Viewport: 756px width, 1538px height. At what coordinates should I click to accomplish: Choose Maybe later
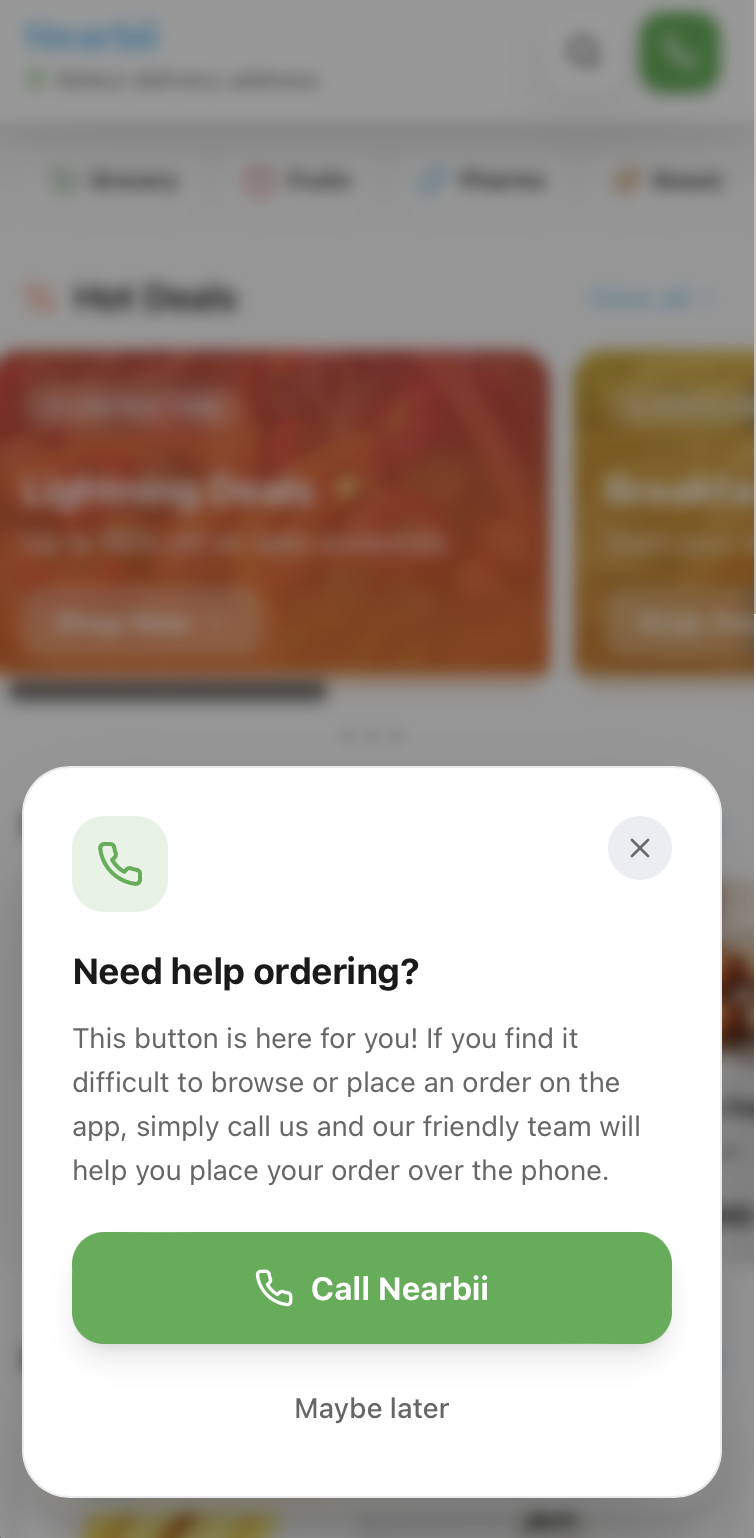pyautogui.click(x=372, y=1408)
